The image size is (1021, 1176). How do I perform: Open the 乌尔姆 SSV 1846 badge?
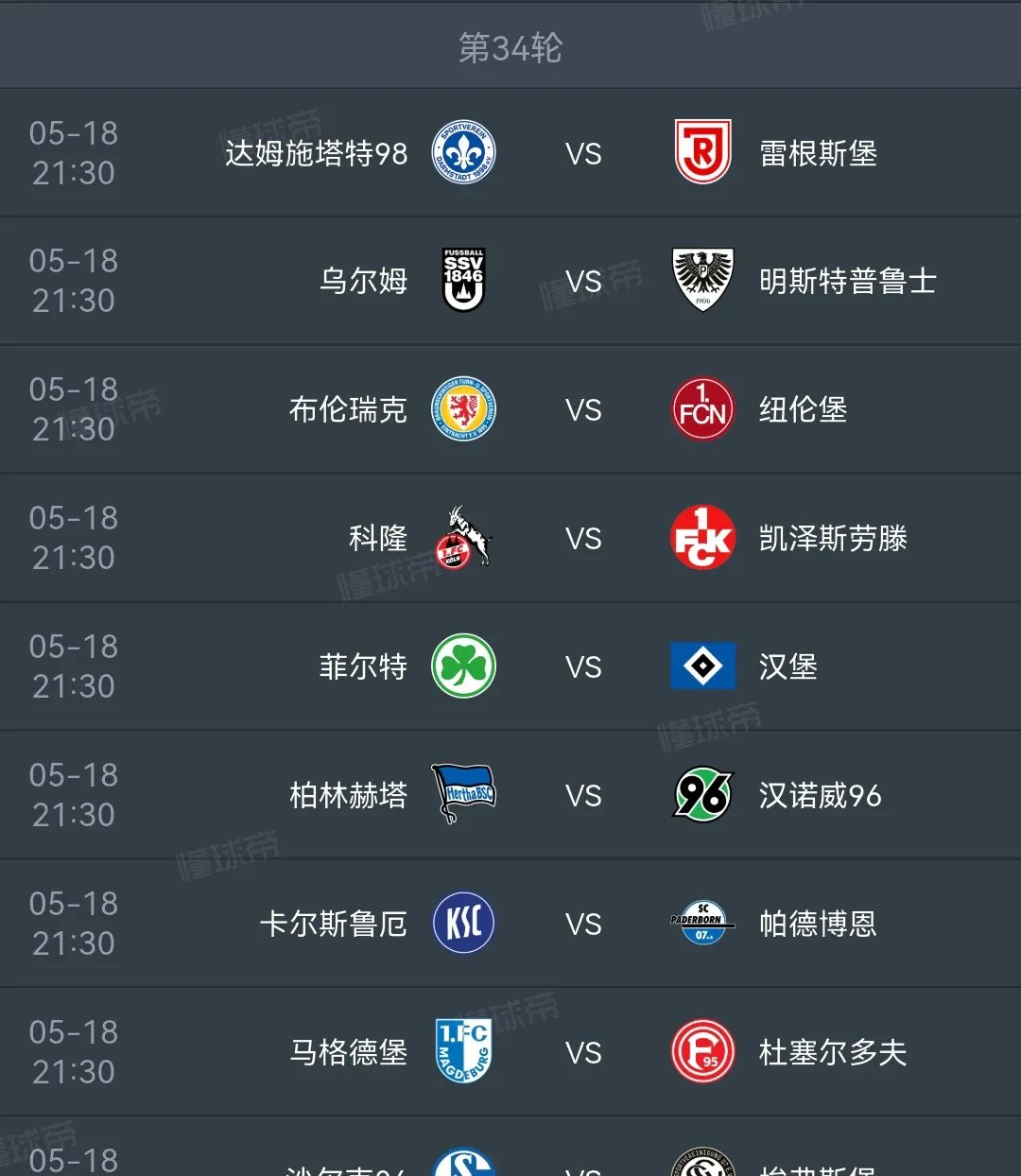point(462,281)
